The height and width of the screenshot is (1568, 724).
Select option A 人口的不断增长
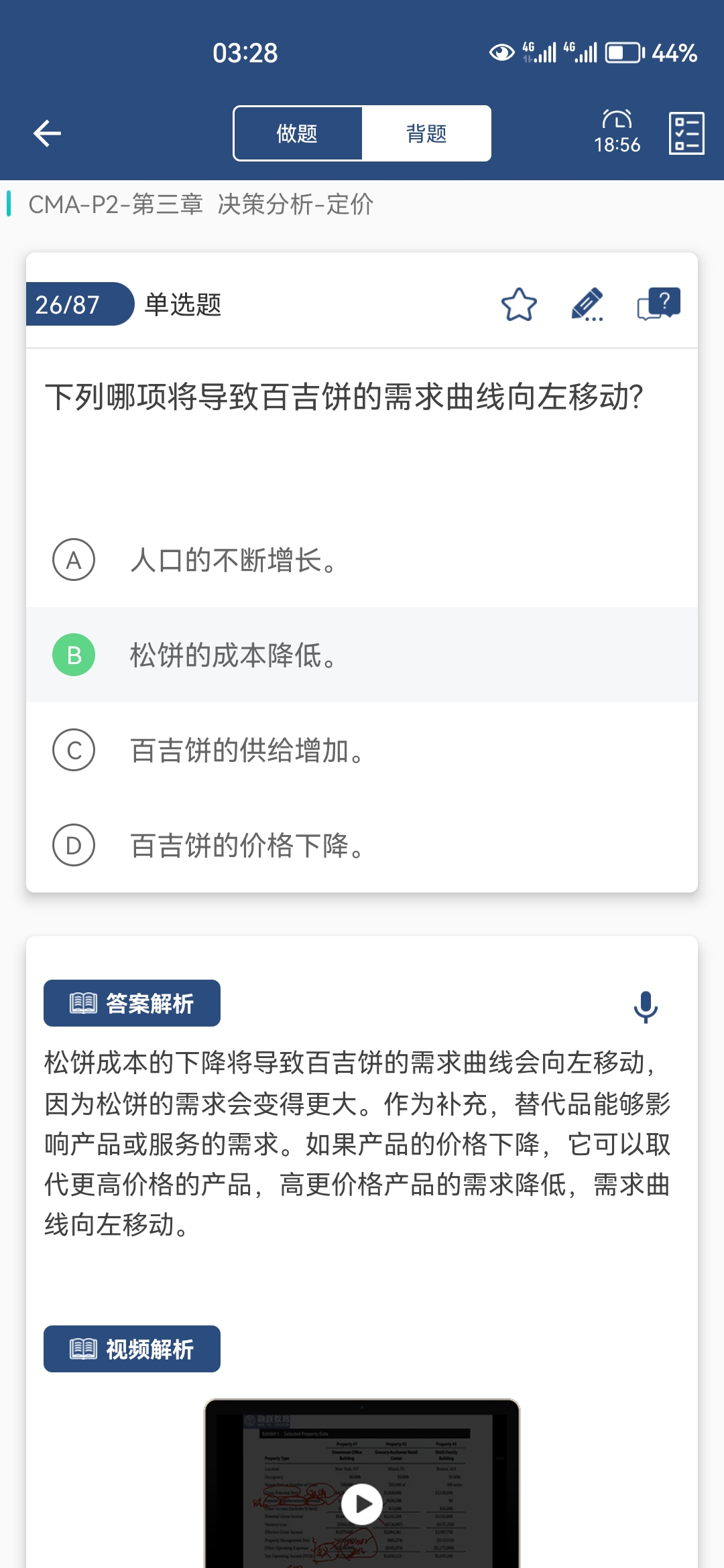click(362, 560)
